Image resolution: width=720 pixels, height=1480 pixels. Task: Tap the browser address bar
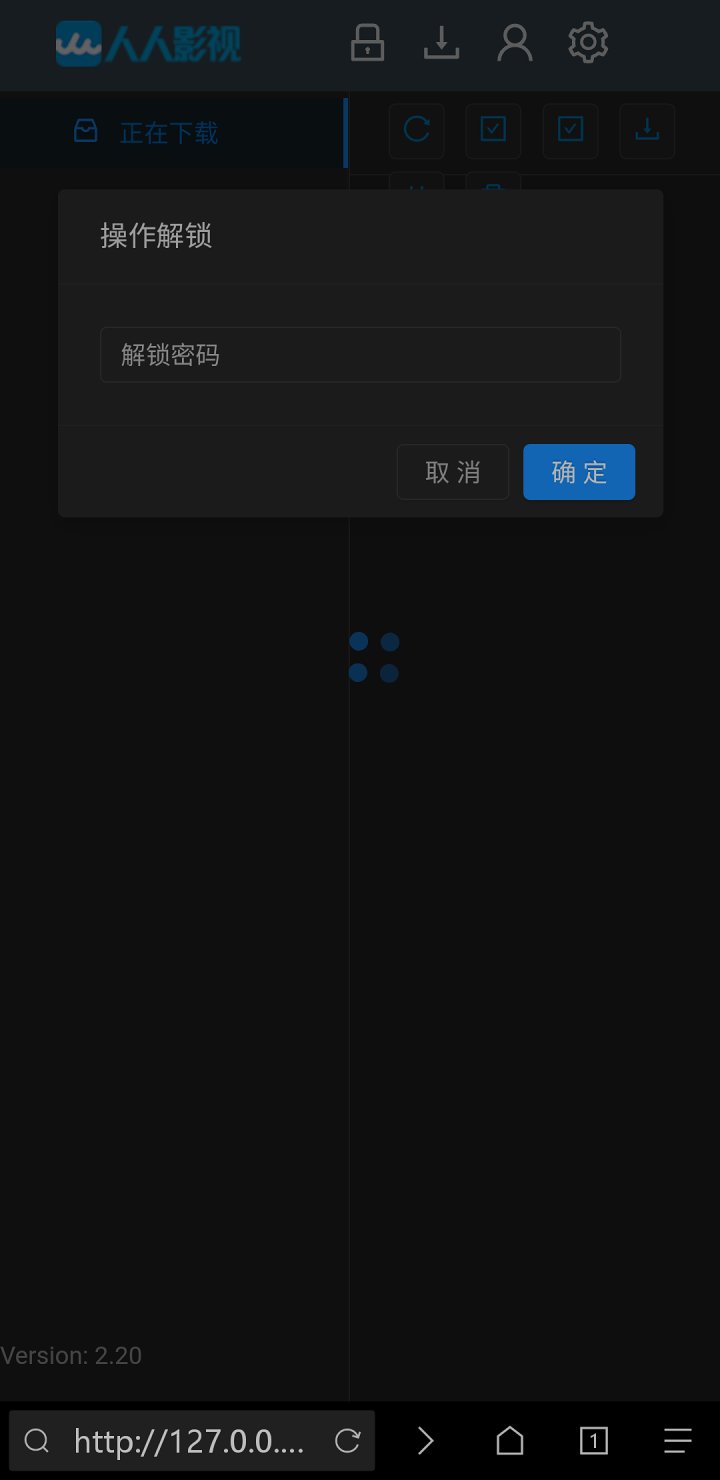pos(188,1441)
